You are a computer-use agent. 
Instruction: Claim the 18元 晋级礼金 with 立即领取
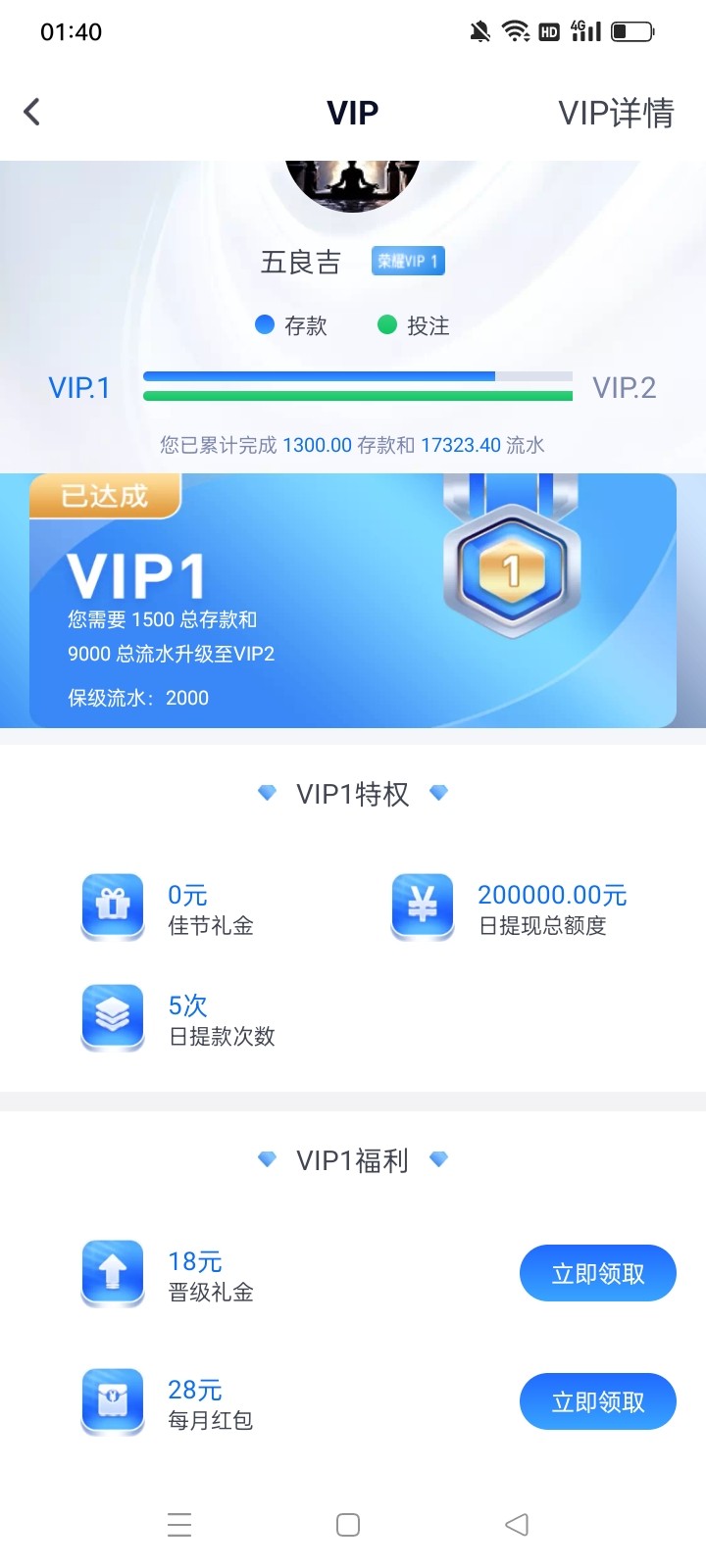click(x=597, y=1273)
